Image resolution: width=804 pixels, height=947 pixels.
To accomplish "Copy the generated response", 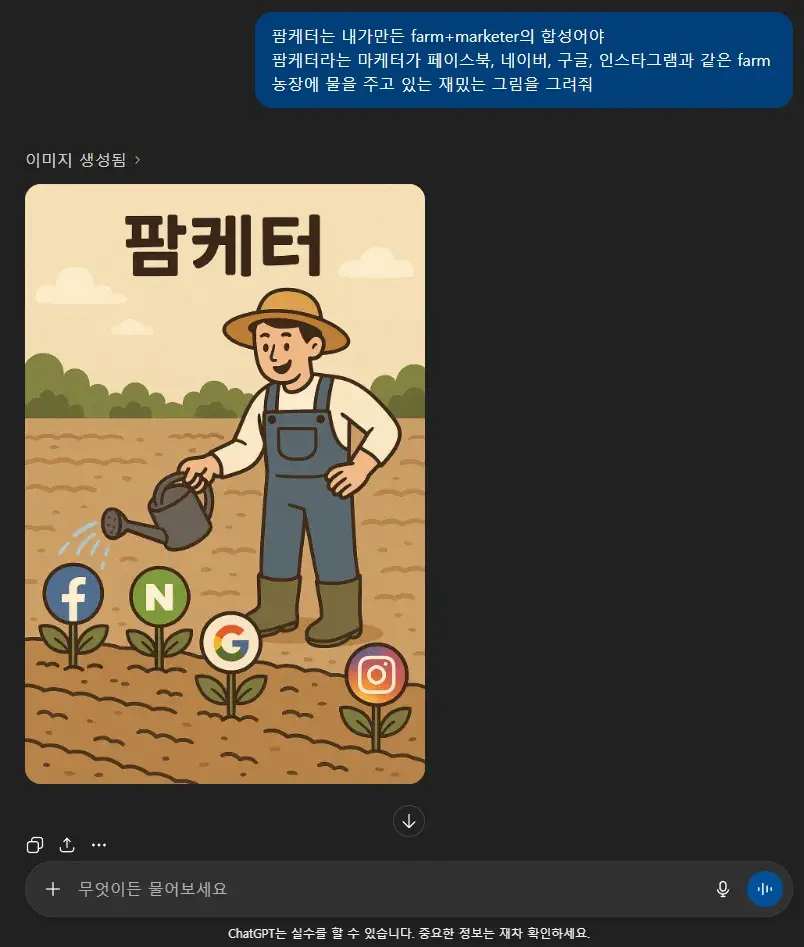I will tap(35, 845).
